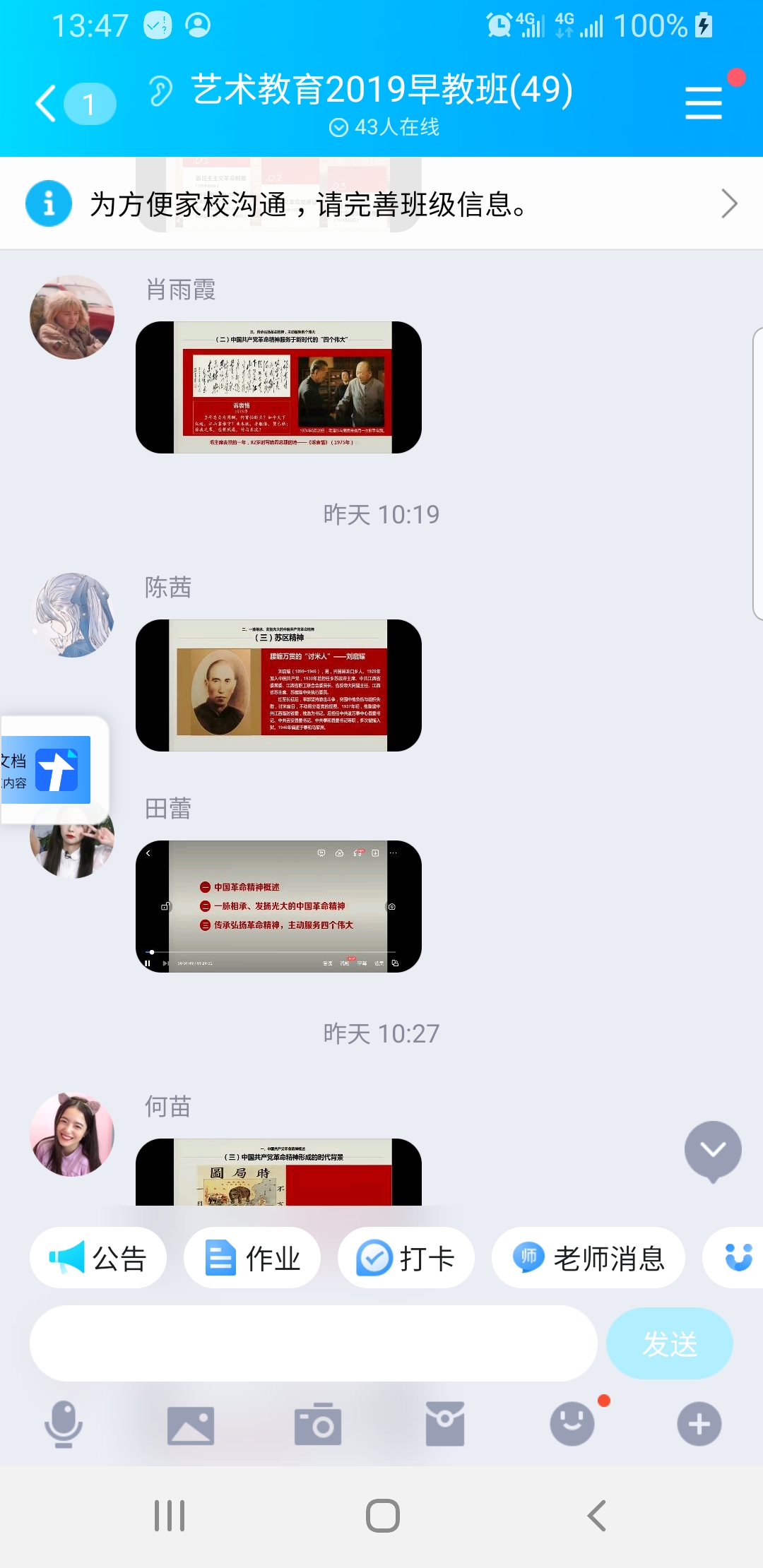This screenshot has height=1568, width=763.
Task: Record a voice message with microphone
Action: tap(64, 1424)
